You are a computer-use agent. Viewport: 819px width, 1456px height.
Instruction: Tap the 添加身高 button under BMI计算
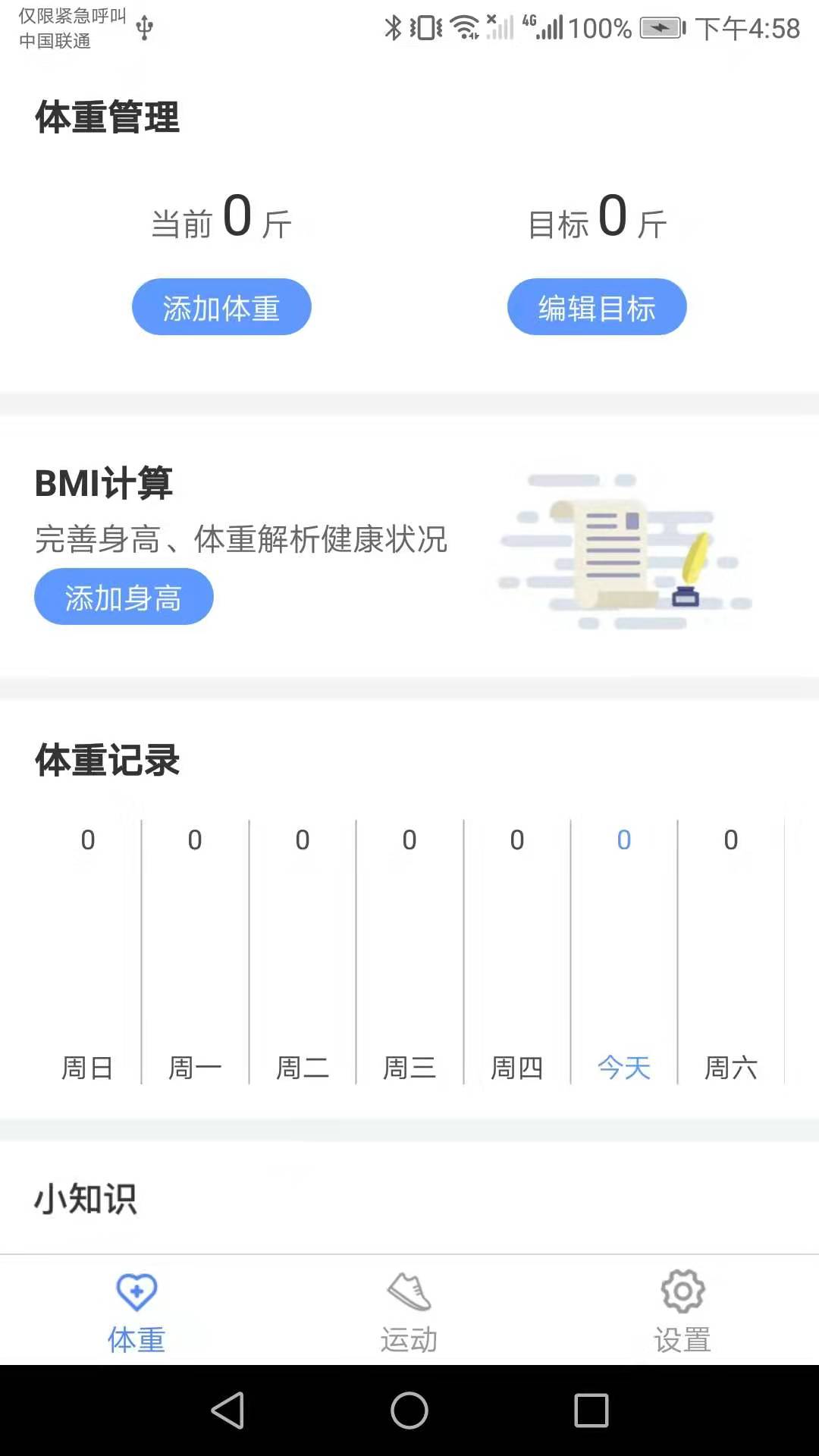124,597
